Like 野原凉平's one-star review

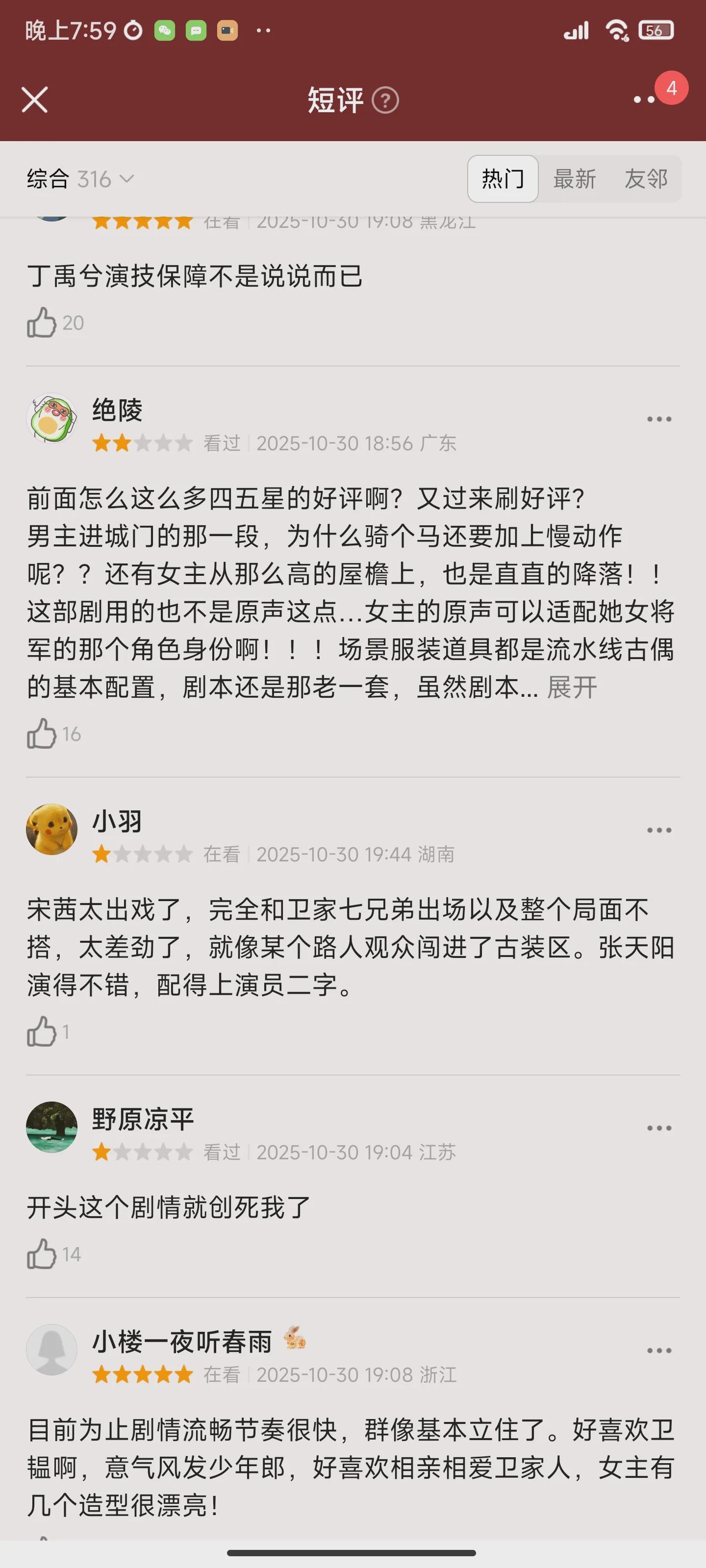41,1254
